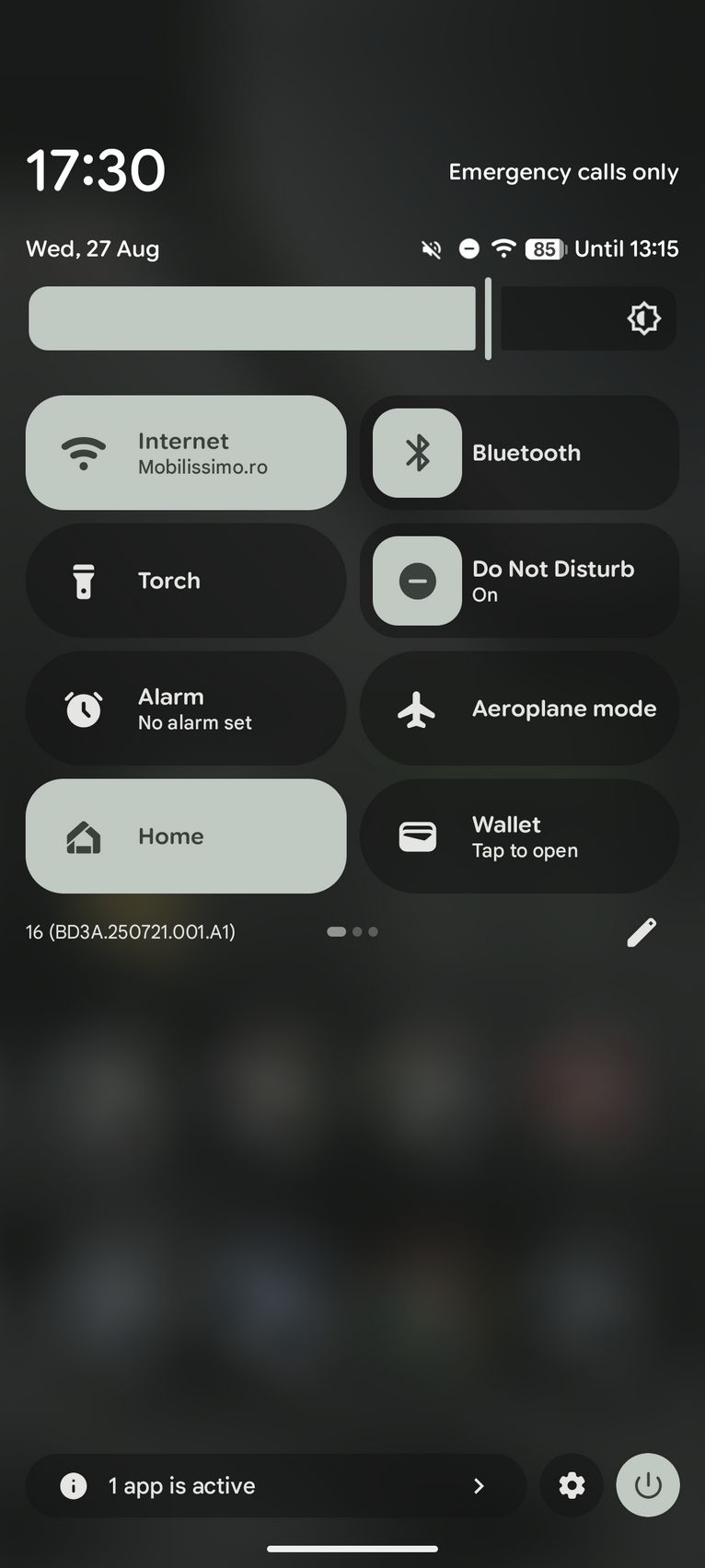
Task: Tap the auto-brightness icon at slider end
Action: [x=643, y=318]
